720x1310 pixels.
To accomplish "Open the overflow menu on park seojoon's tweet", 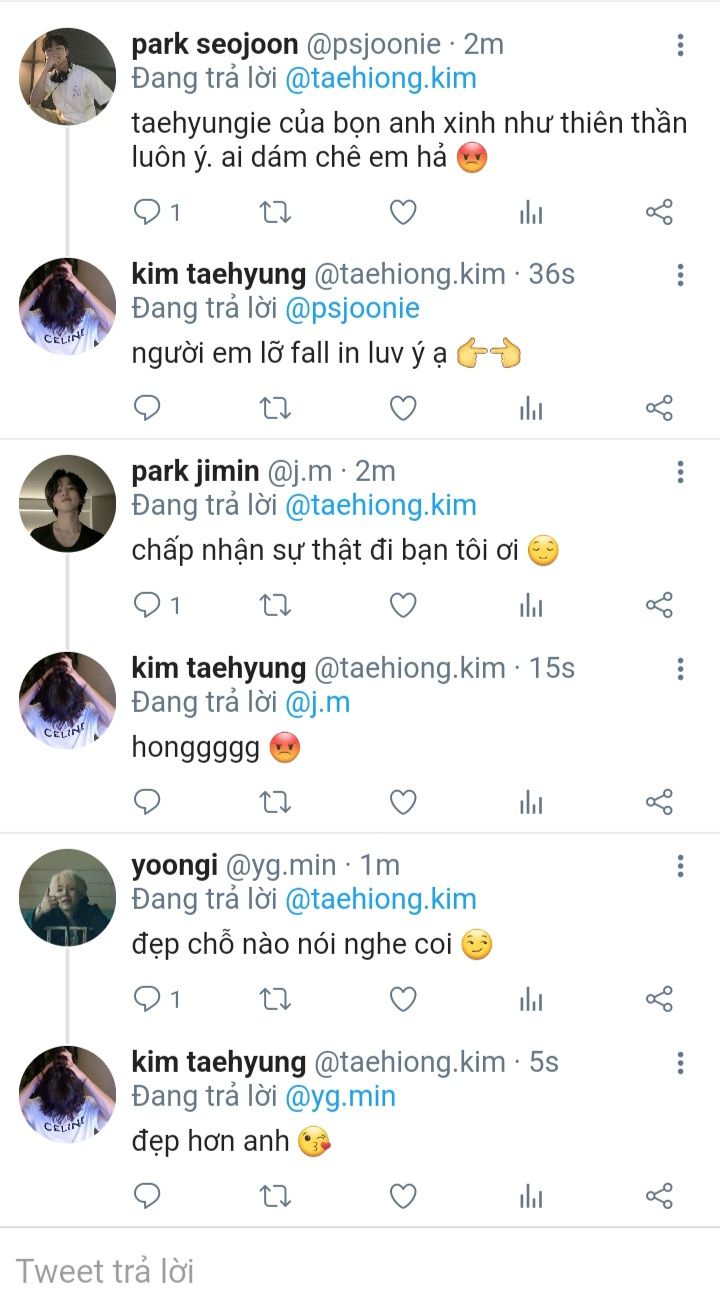I will [x=680, y=45].
